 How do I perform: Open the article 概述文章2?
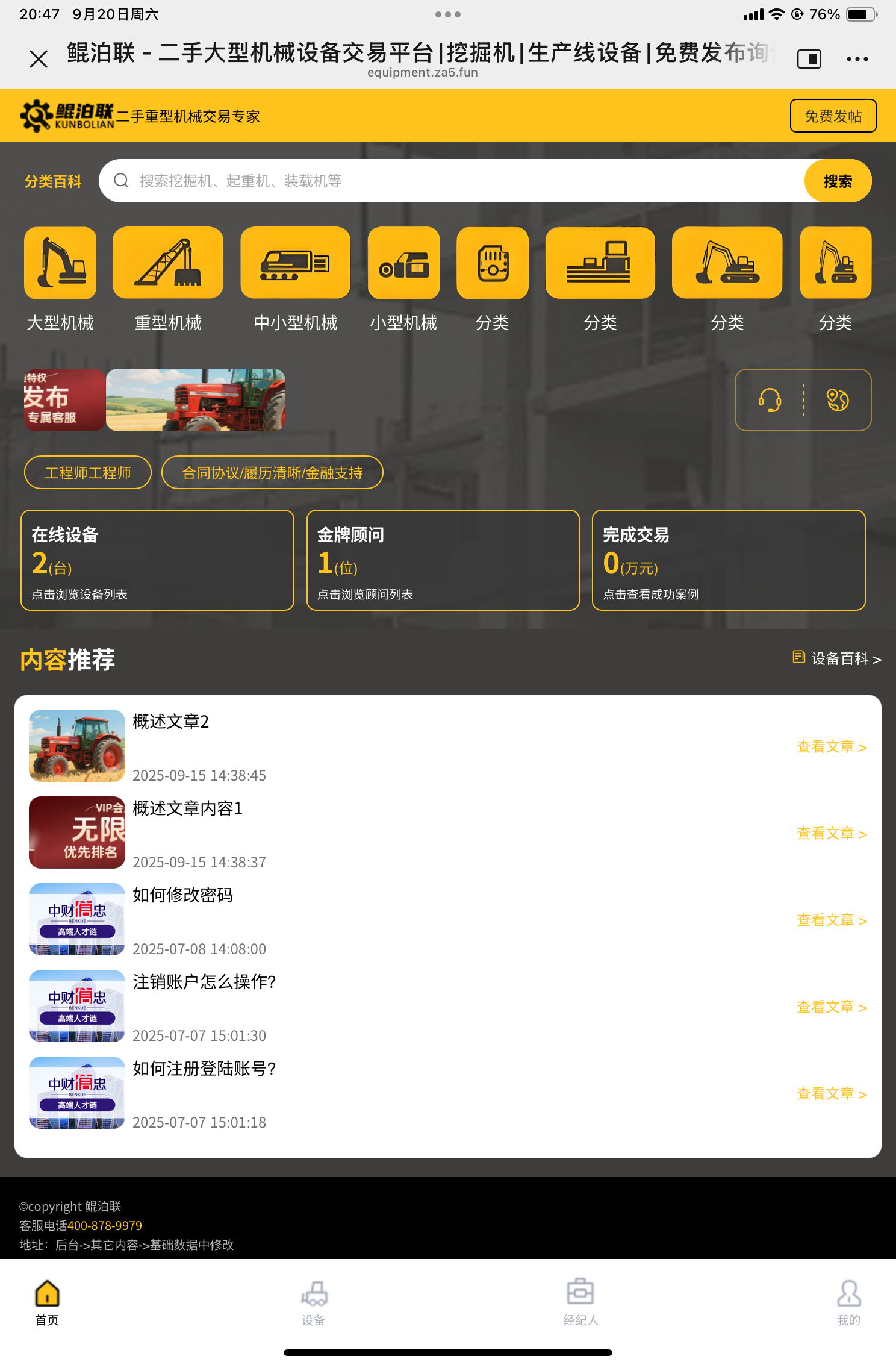pyautogui.click(x=832, y=747)
